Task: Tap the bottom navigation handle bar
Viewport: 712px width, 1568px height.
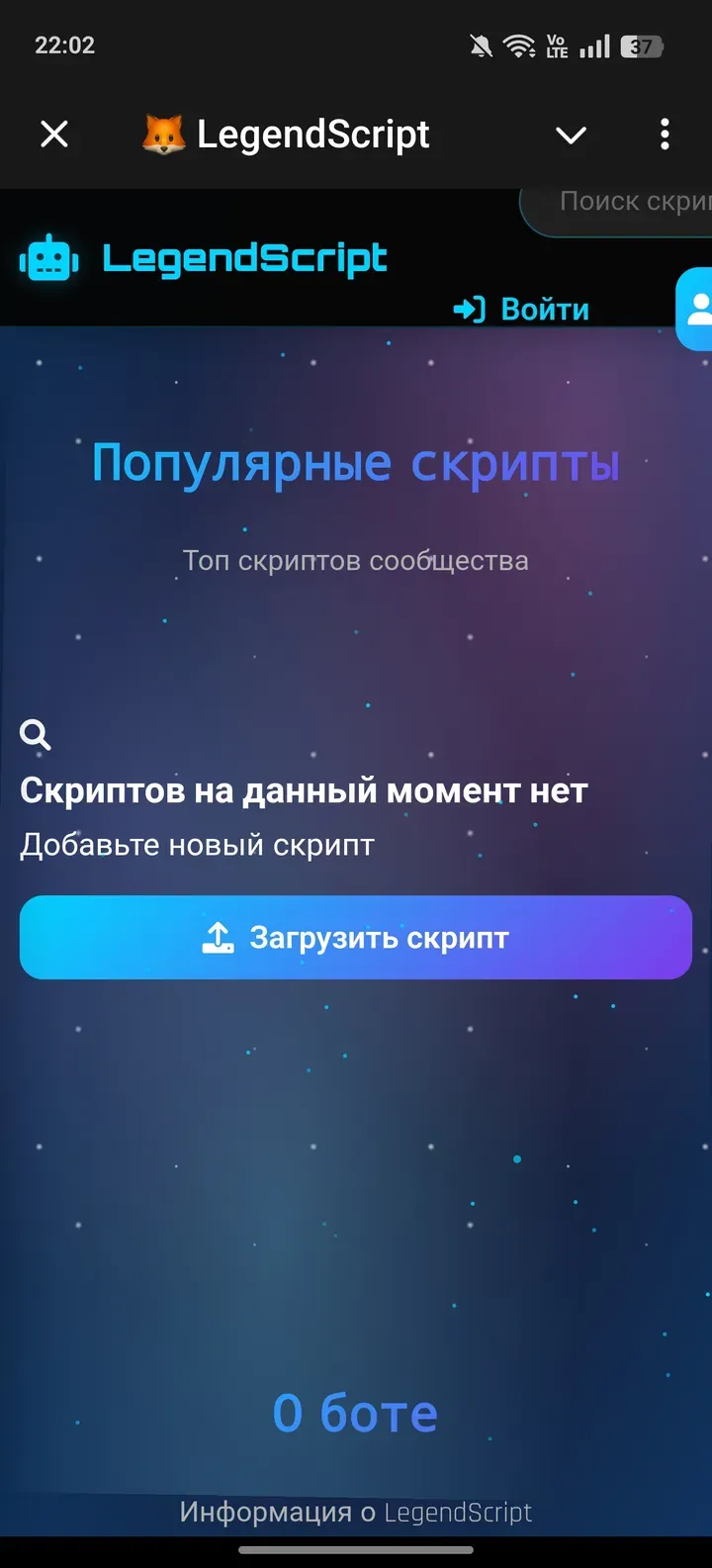Action: click(355, 1551)
